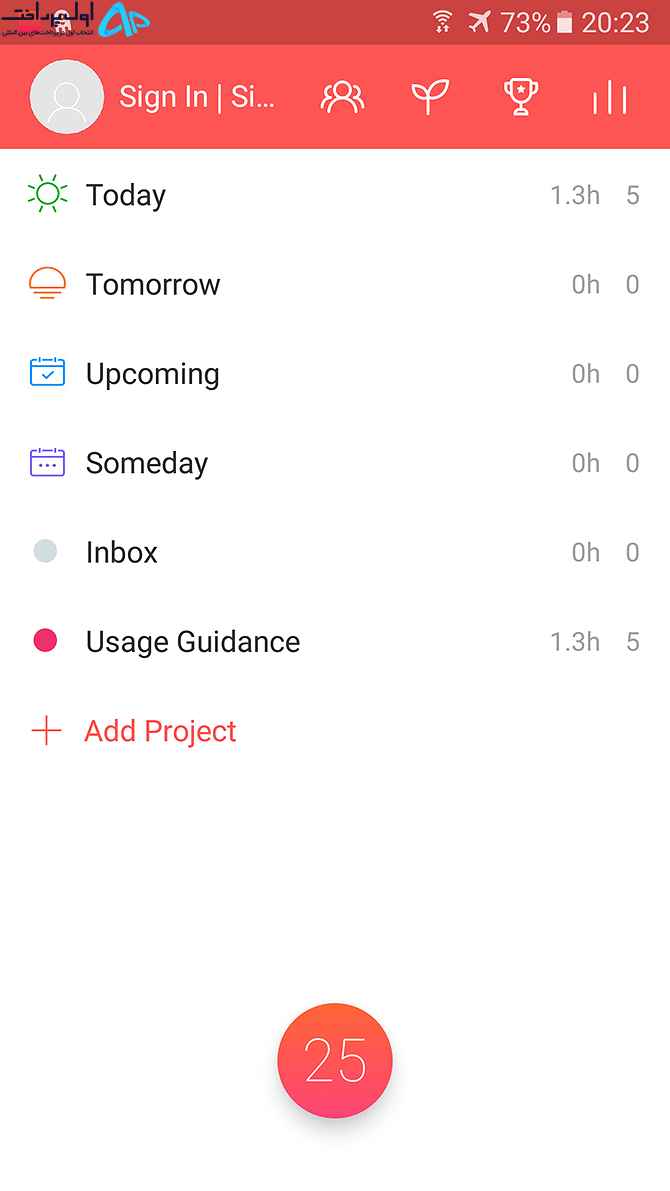Open the Upcoming list
The height and width of the screenshot is (1191, 670).
click(x=335, y=374)
